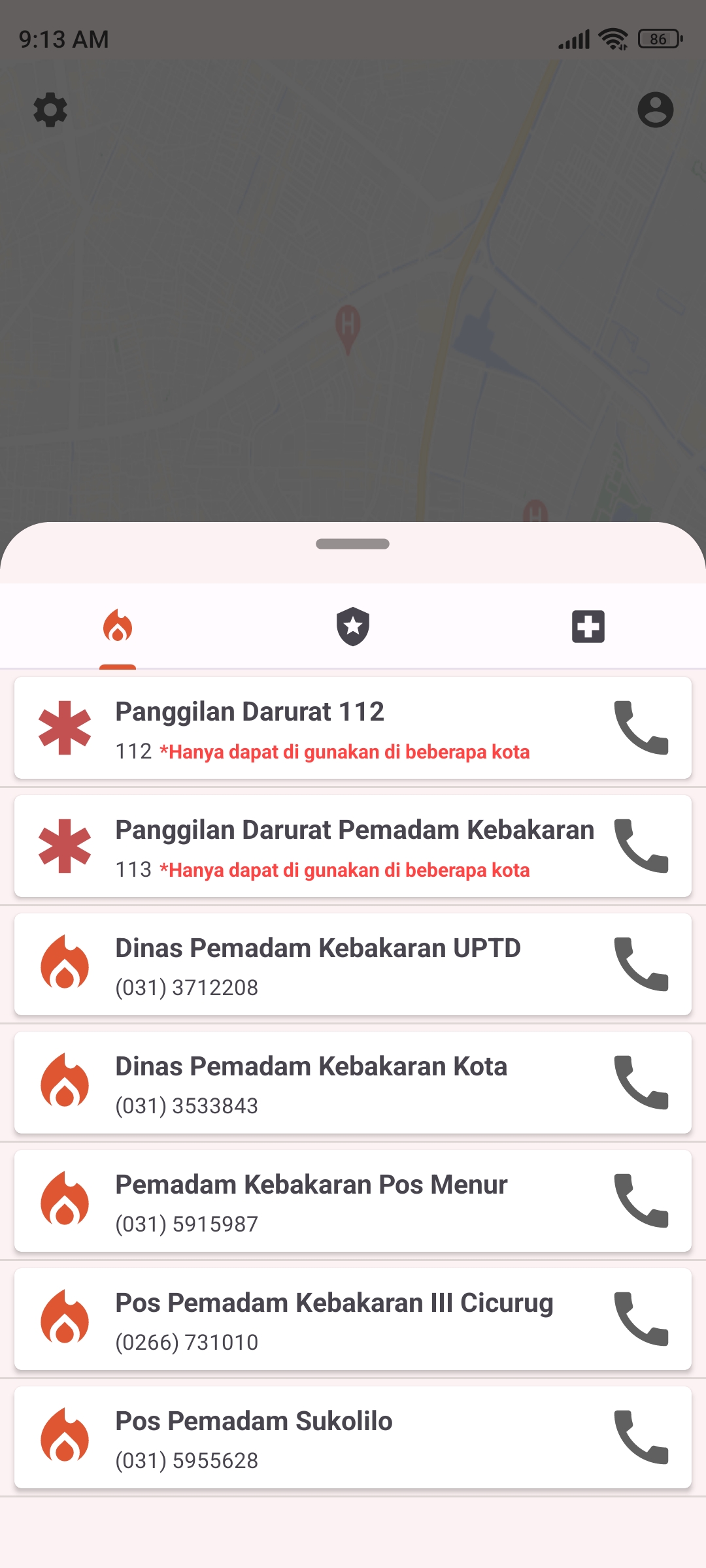Click the red asterisk icon beside Panggilan Darurat 112

pos(65,727)
